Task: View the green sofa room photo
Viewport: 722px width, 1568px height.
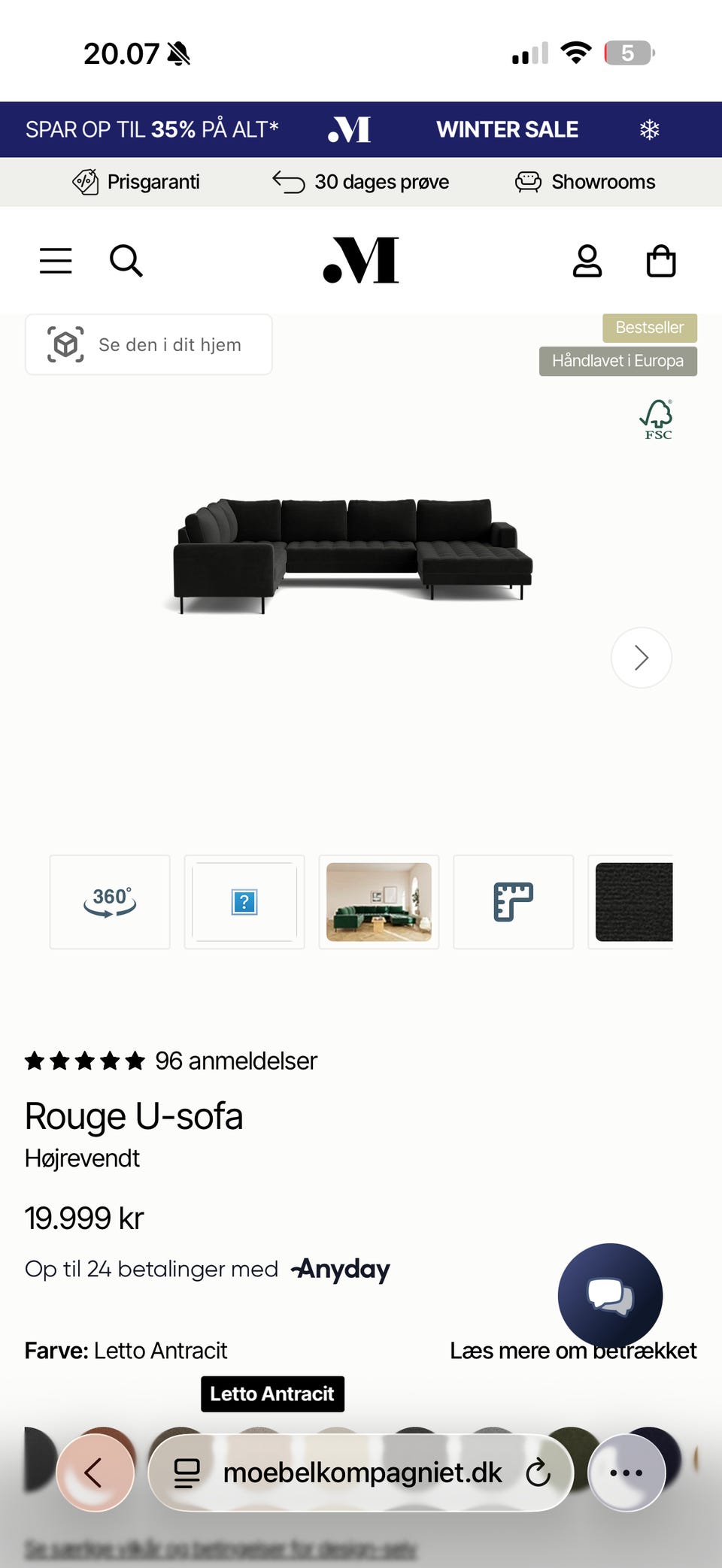Action: tap(379, 901)
